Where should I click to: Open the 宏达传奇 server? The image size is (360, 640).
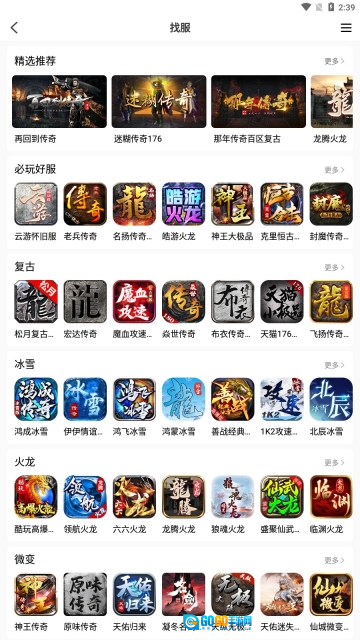85,302
